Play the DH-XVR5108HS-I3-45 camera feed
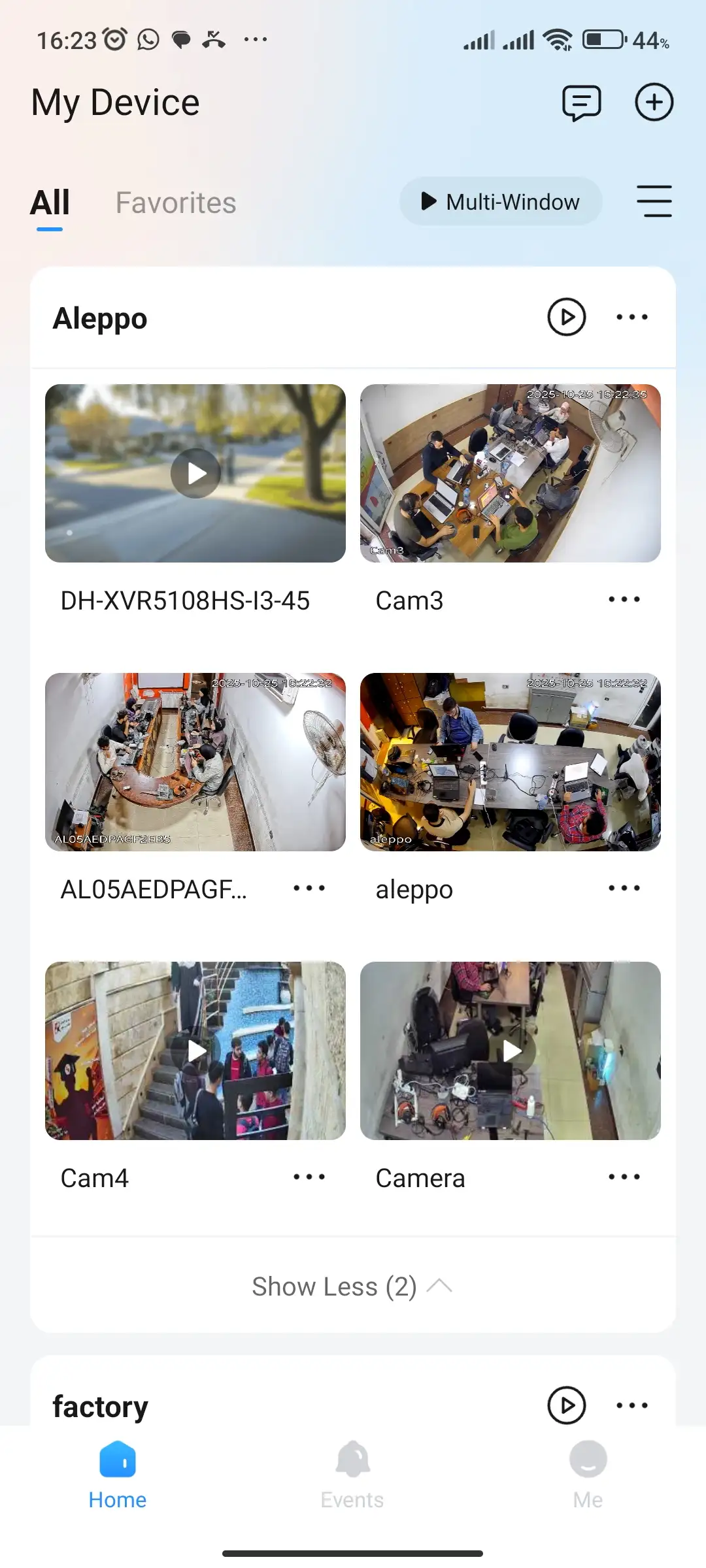 [195, 474]
